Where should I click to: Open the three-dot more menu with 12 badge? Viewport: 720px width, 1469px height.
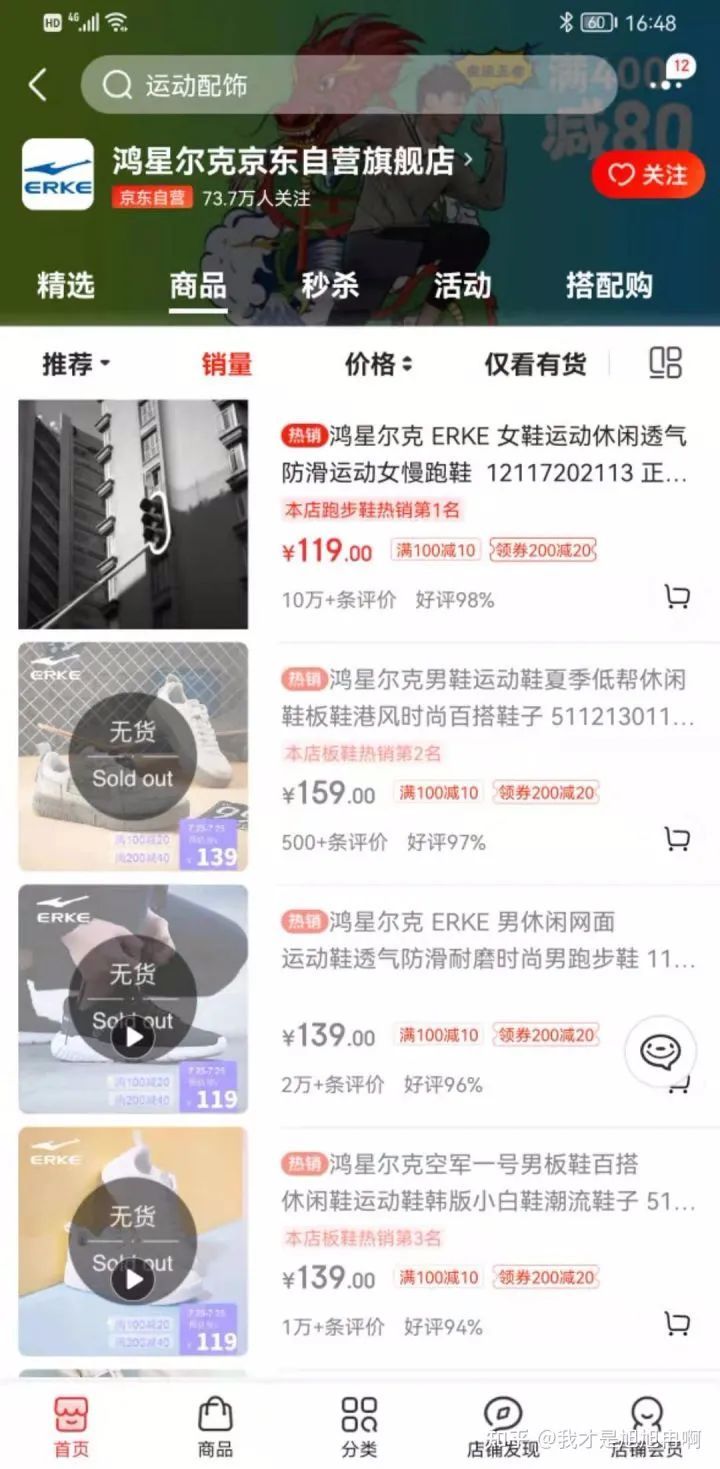pyautogui.click(x=662, y=86)
